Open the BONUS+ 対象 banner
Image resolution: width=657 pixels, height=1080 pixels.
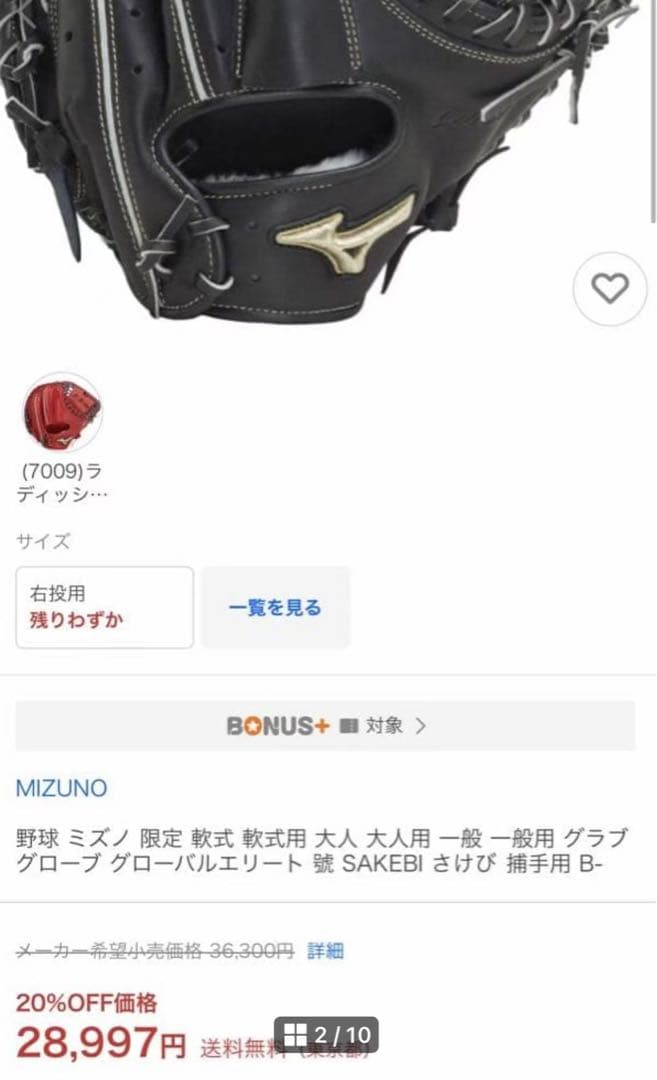point(325,726)
